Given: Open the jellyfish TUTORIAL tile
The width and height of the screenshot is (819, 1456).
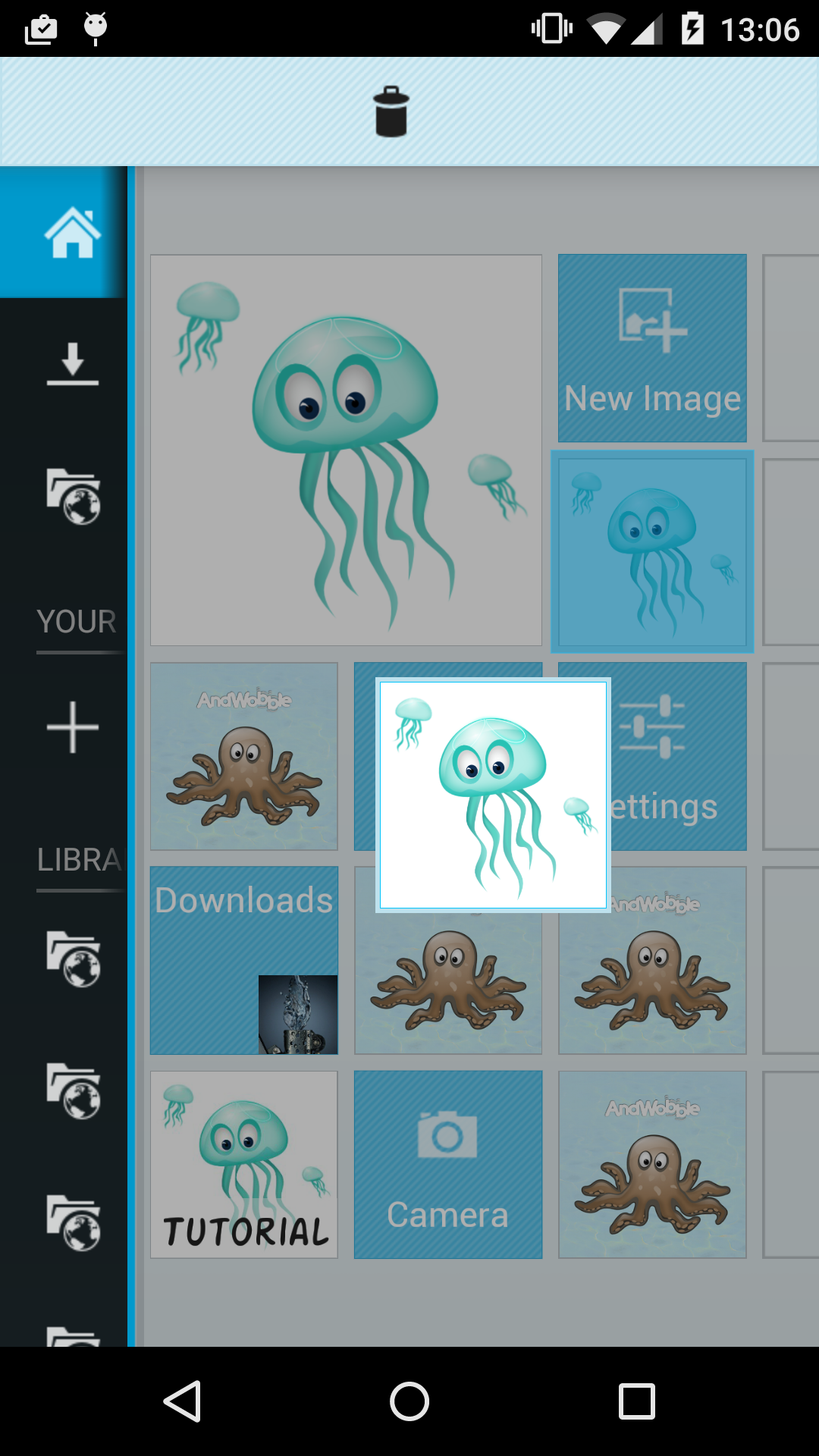Looking at the screenshot, I should point(243,1165).
